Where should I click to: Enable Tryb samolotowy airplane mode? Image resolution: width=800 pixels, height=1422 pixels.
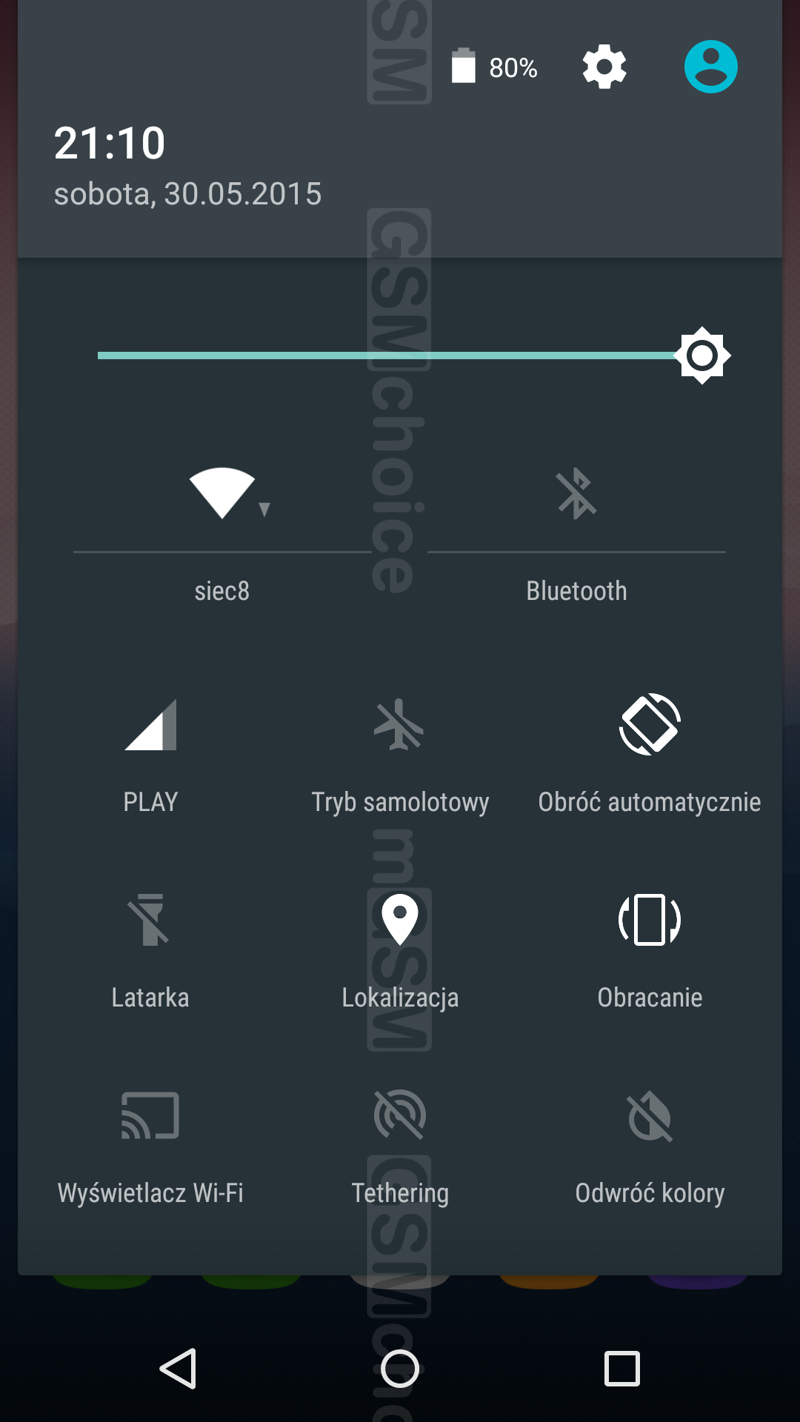pyautogui.click(x=399, y=725)
